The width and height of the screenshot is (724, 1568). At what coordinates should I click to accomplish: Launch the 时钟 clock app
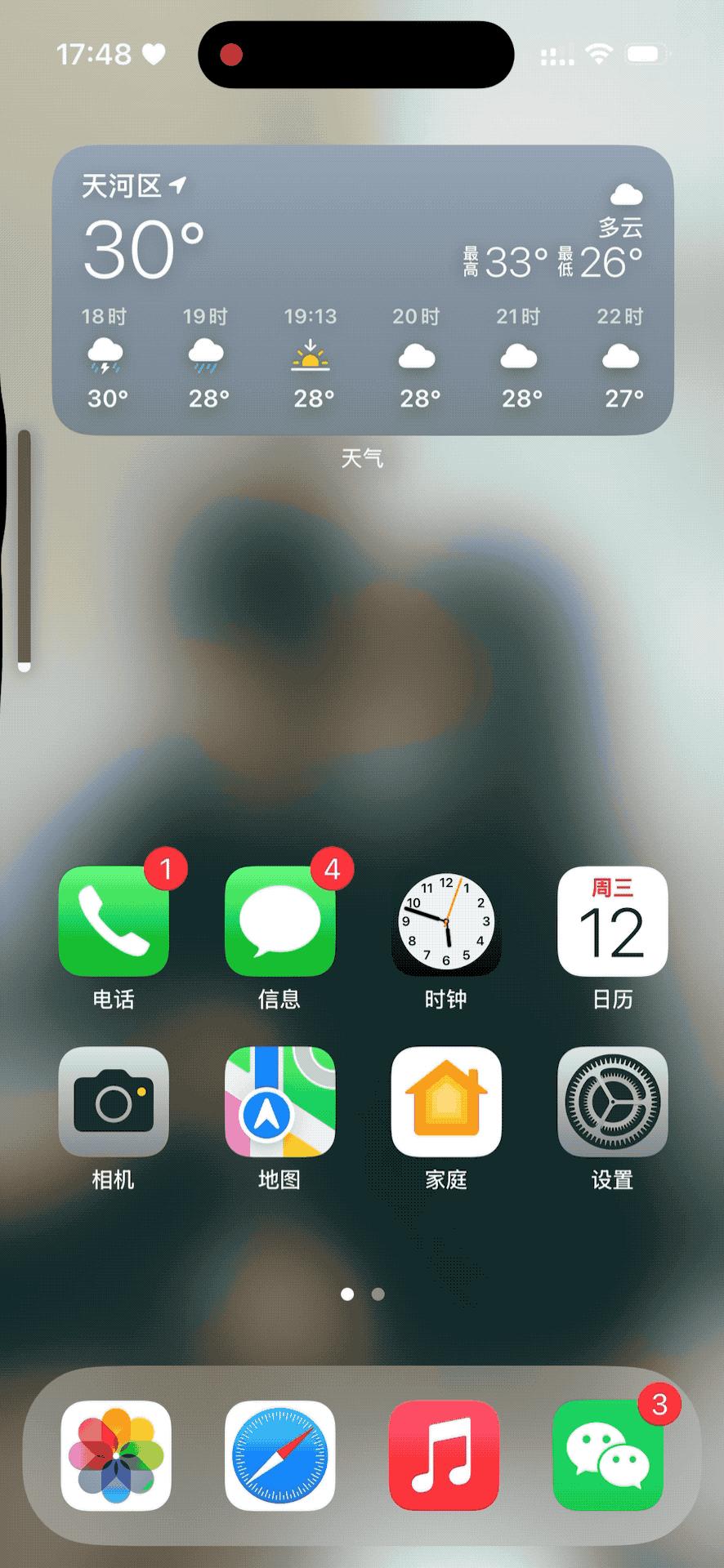[446, 921]
